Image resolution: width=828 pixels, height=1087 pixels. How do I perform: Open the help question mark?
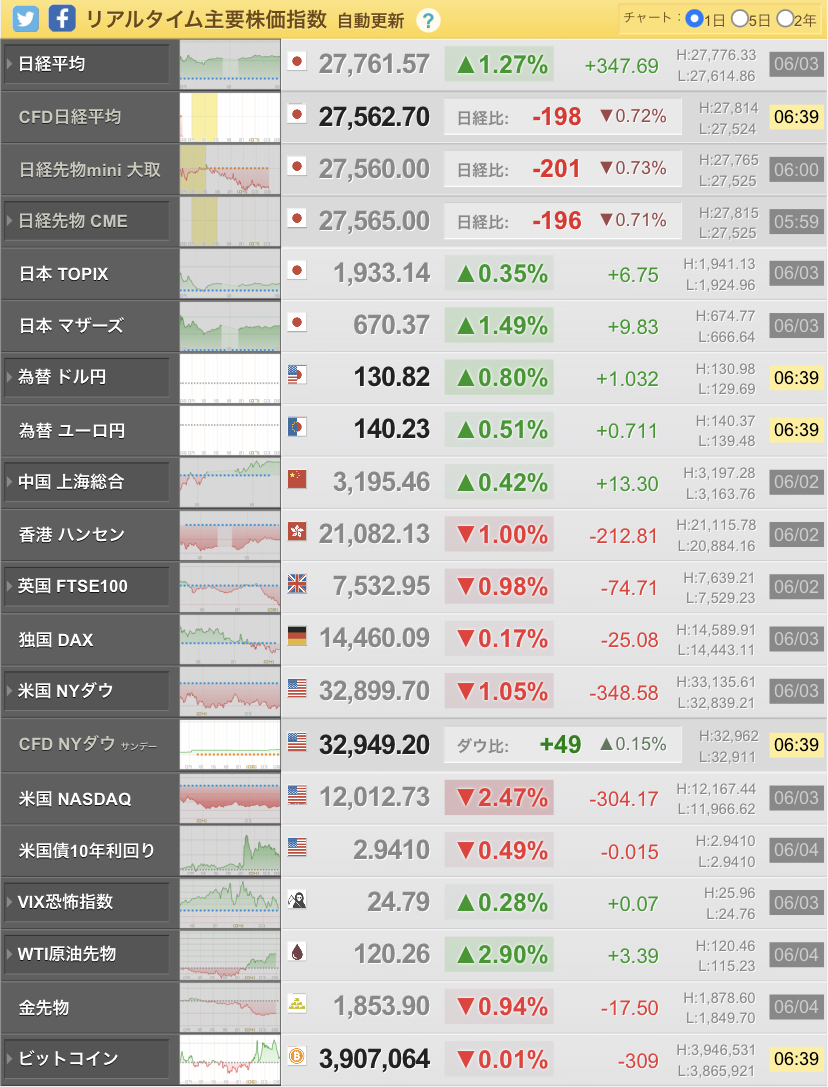[428, 20]
